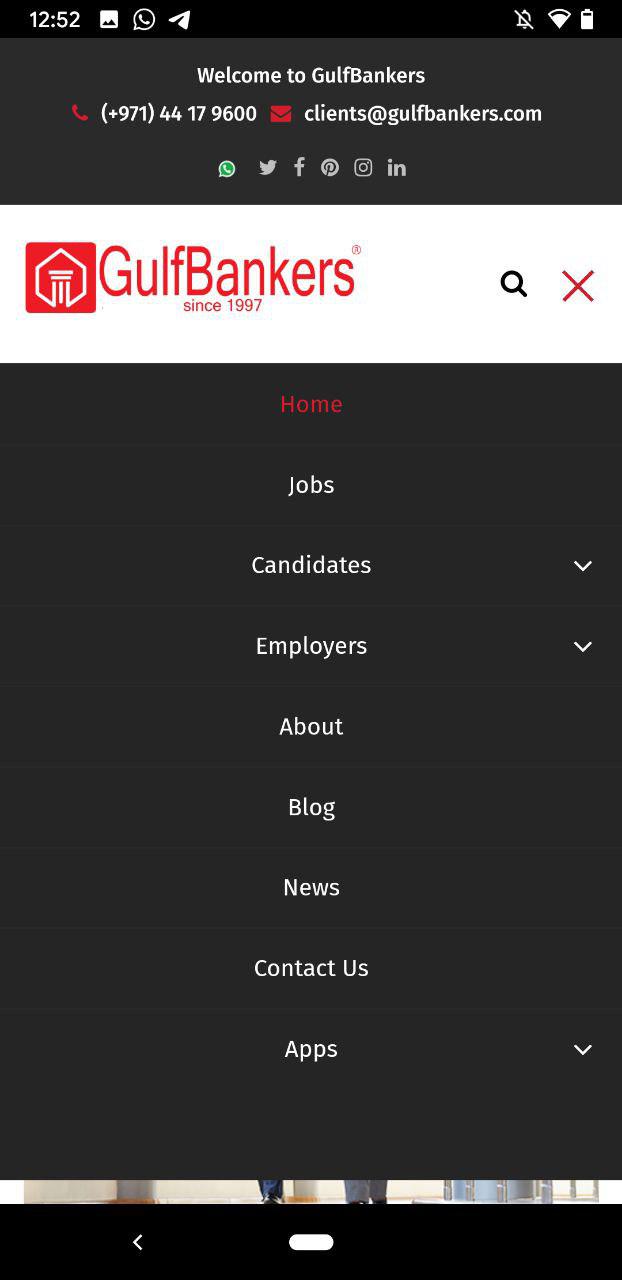Open the search icon in the header

pos(514,285)
